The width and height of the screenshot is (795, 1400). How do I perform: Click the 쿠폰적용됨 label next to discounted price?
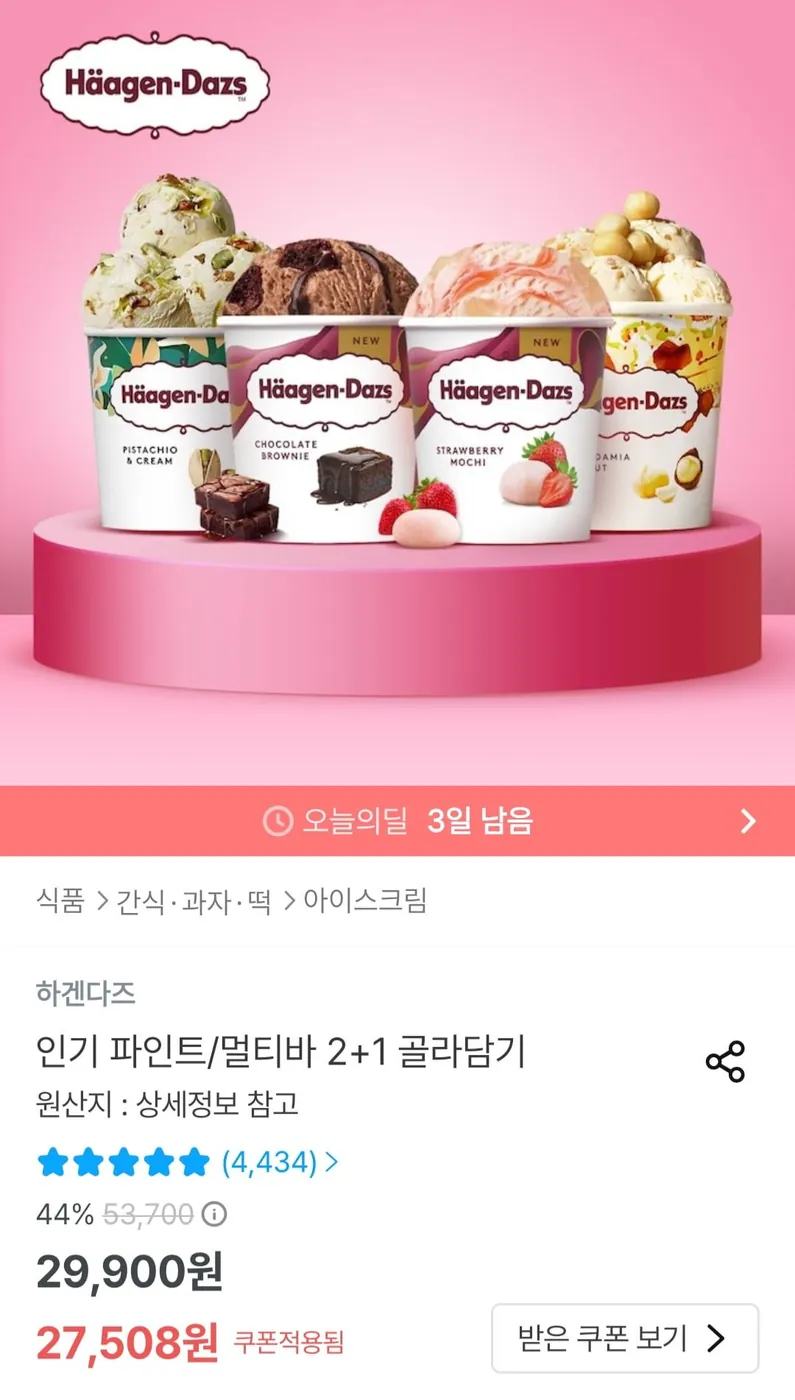coord(287,1340)
